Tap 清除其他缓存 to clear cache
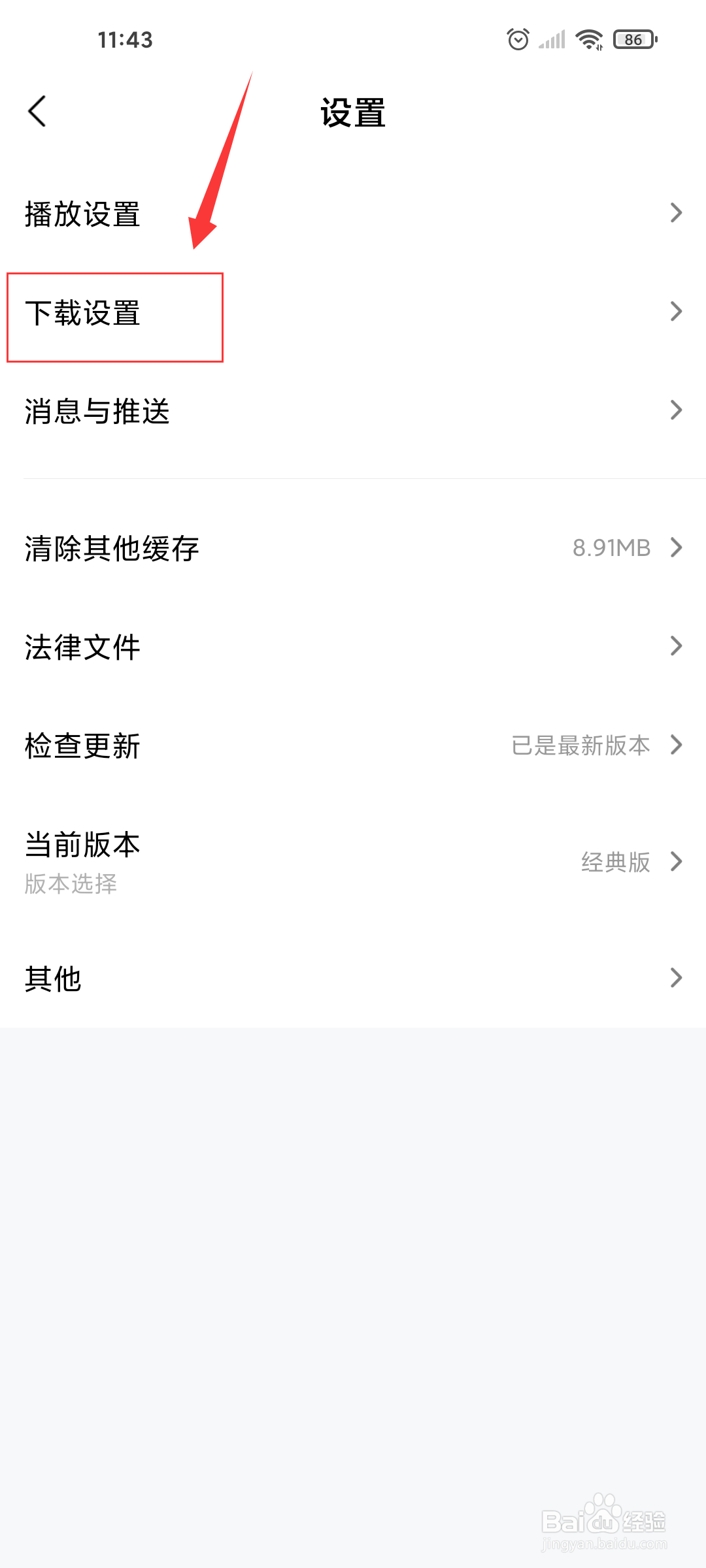The image size is (706, 1568). tap(111, 549)
